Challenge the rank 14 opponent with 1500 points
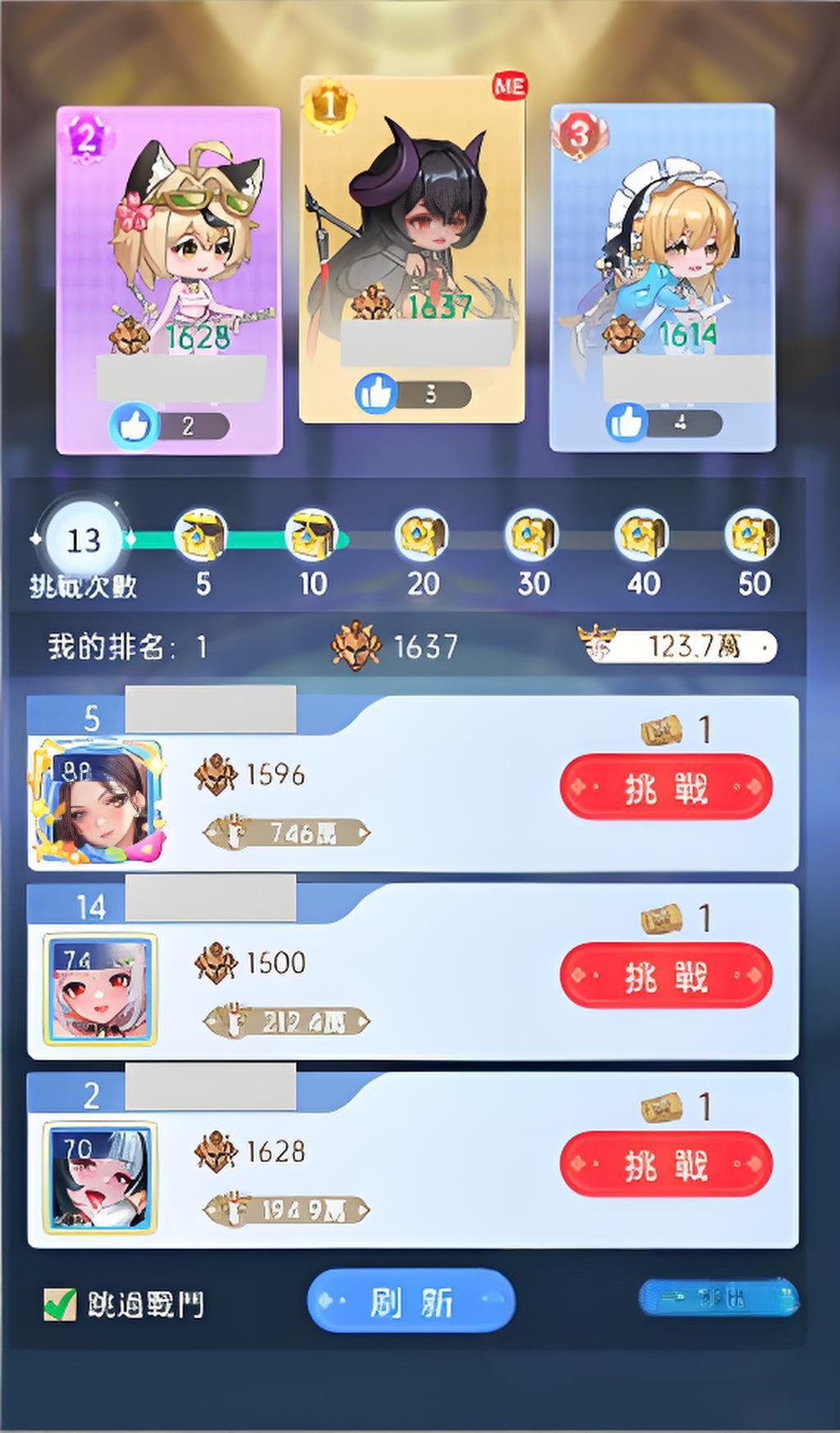This screenshot has width=840, height=1433. [x=665, y=976]
